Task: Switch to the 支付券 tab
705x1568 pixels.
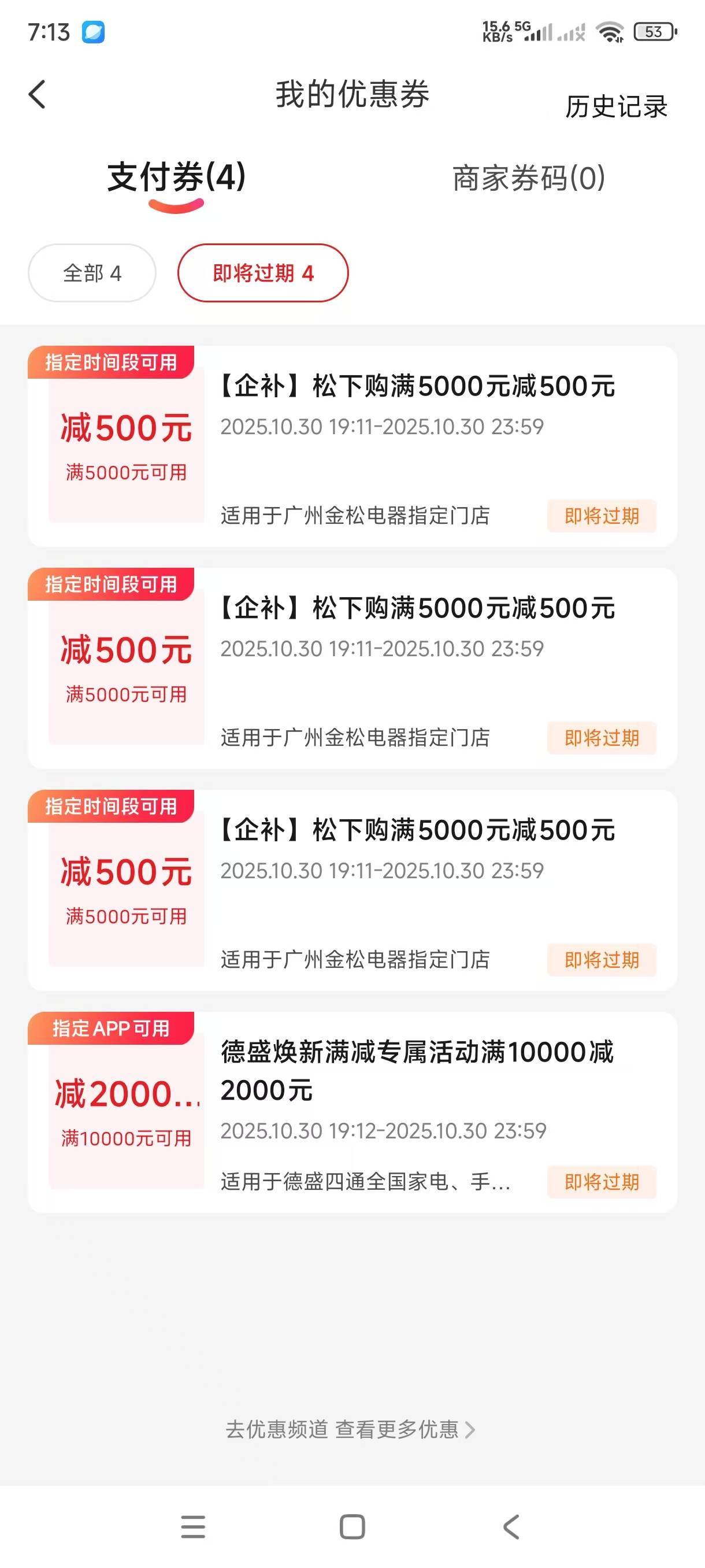Action: [176, 177]
